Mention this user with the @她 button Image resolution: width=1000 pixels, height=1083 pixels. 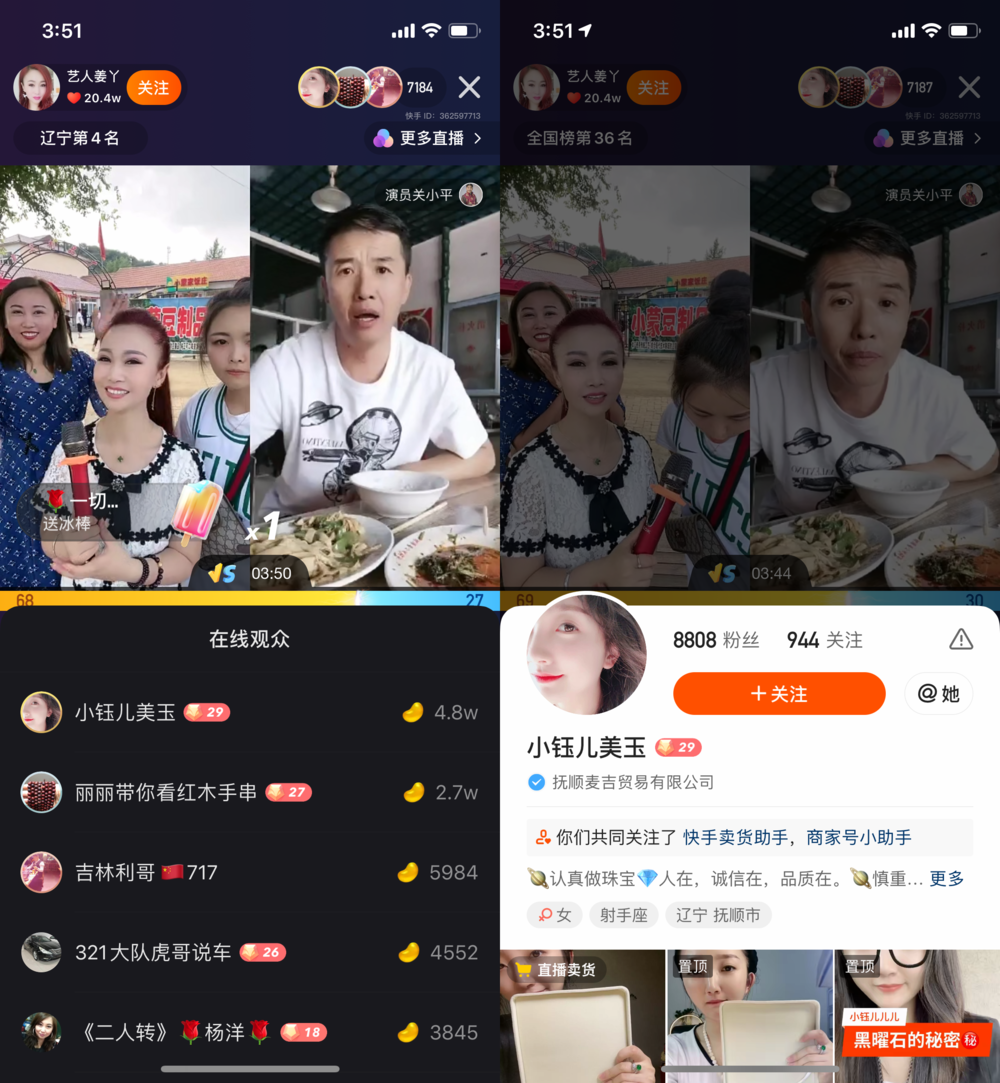tap(938, 694)
